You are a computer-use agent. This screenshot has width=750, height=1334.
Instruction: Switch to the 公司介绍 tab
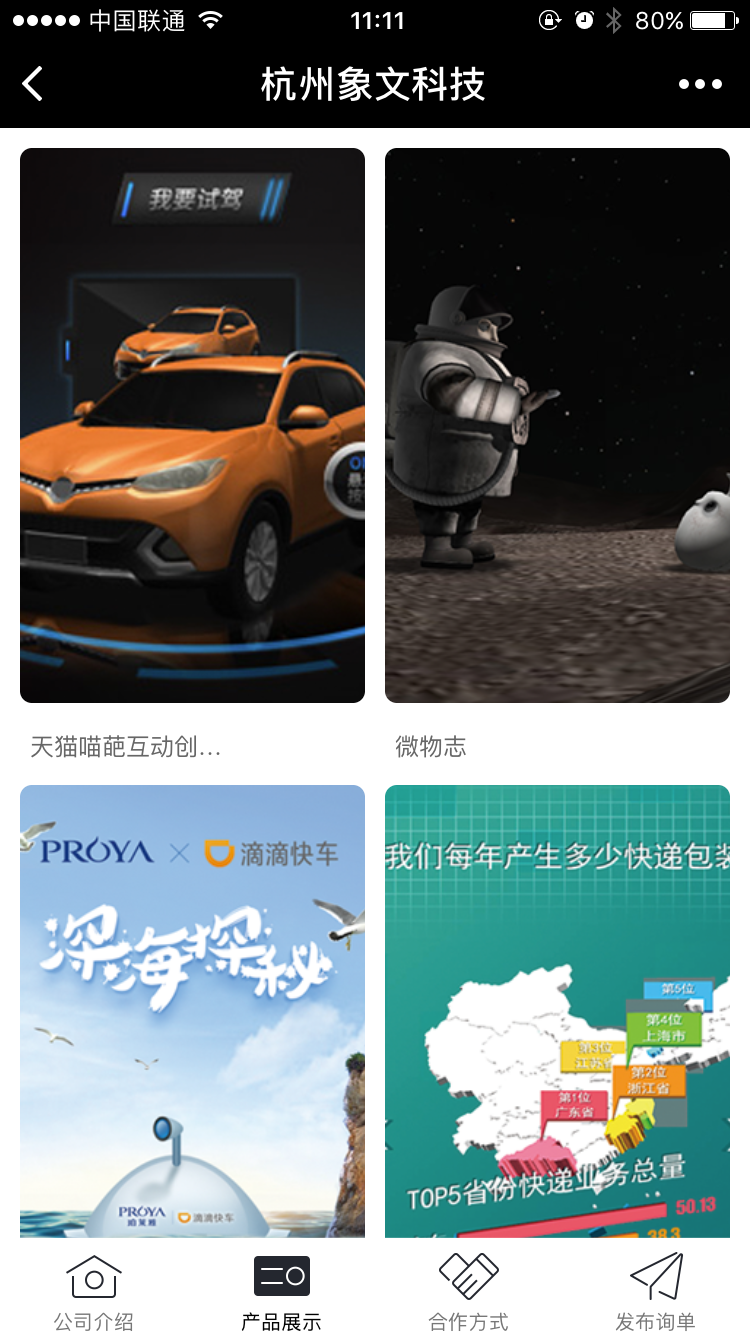click(x=94, y=1292)
